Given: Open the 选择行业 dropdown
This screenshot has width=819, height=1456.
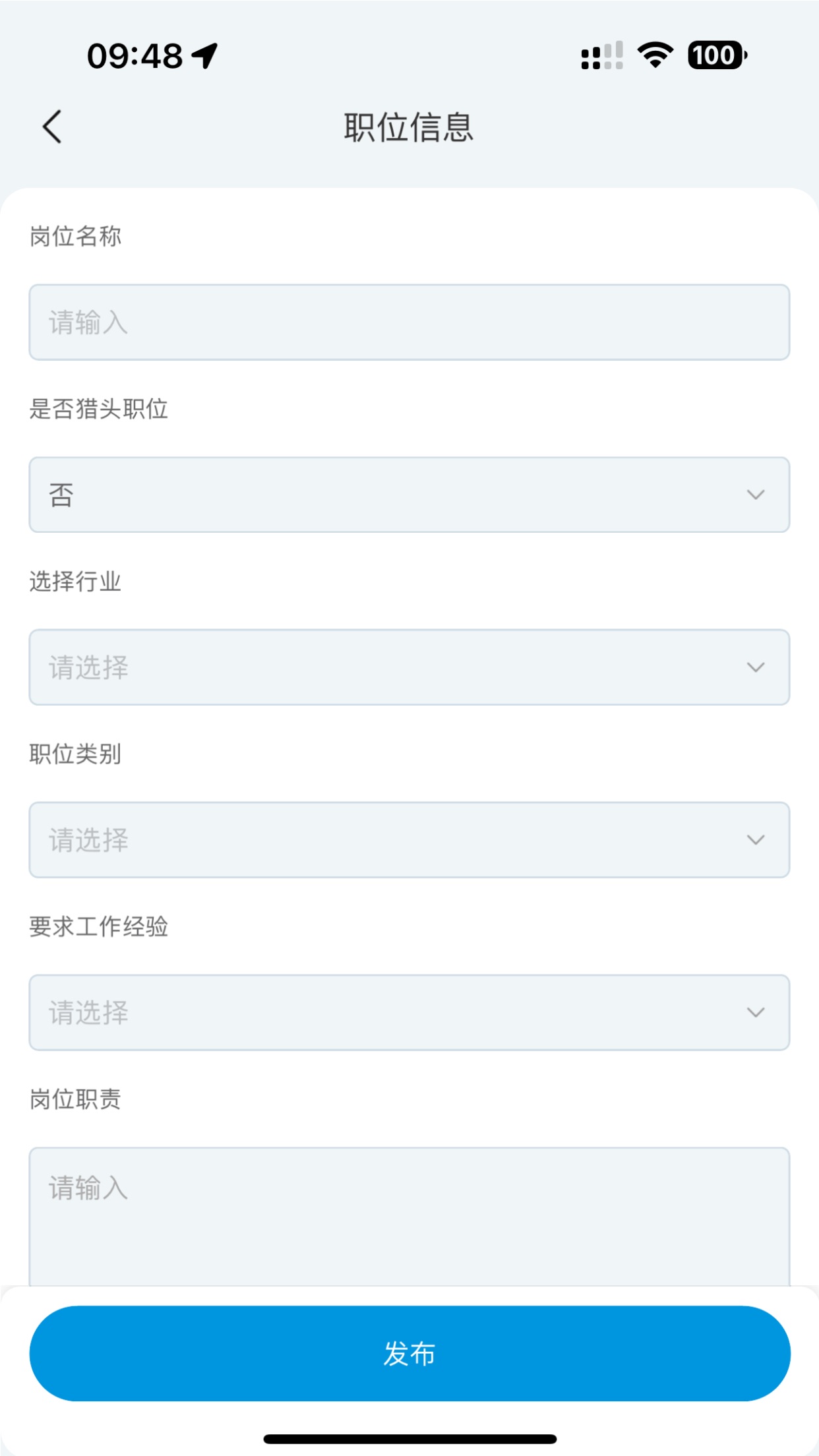Looking at the screenshot, I should pyautogui.click(x=409, y=667).
